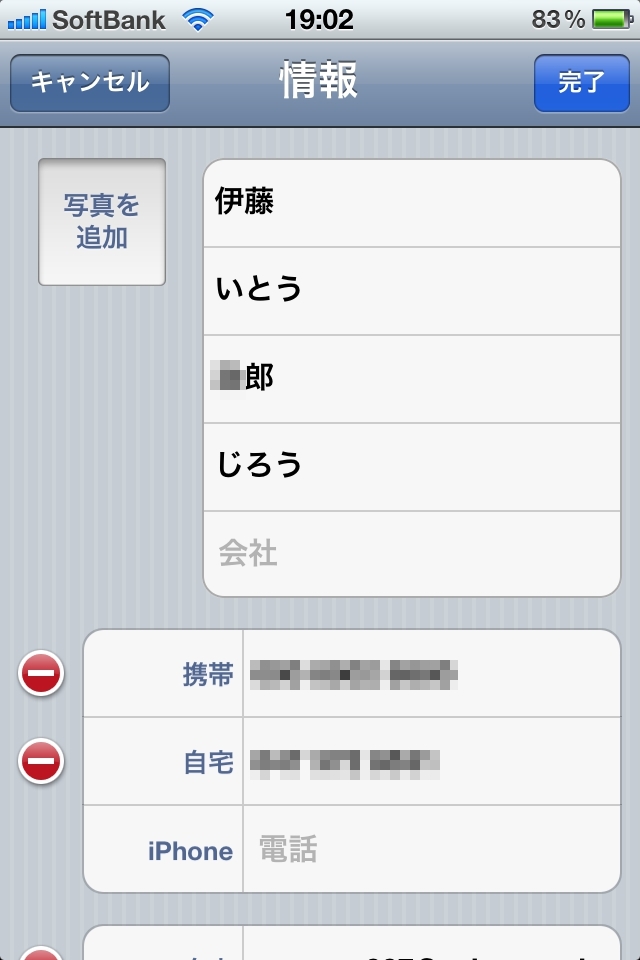
Task: Select the 会社 company field
Action: pos(411,553)
